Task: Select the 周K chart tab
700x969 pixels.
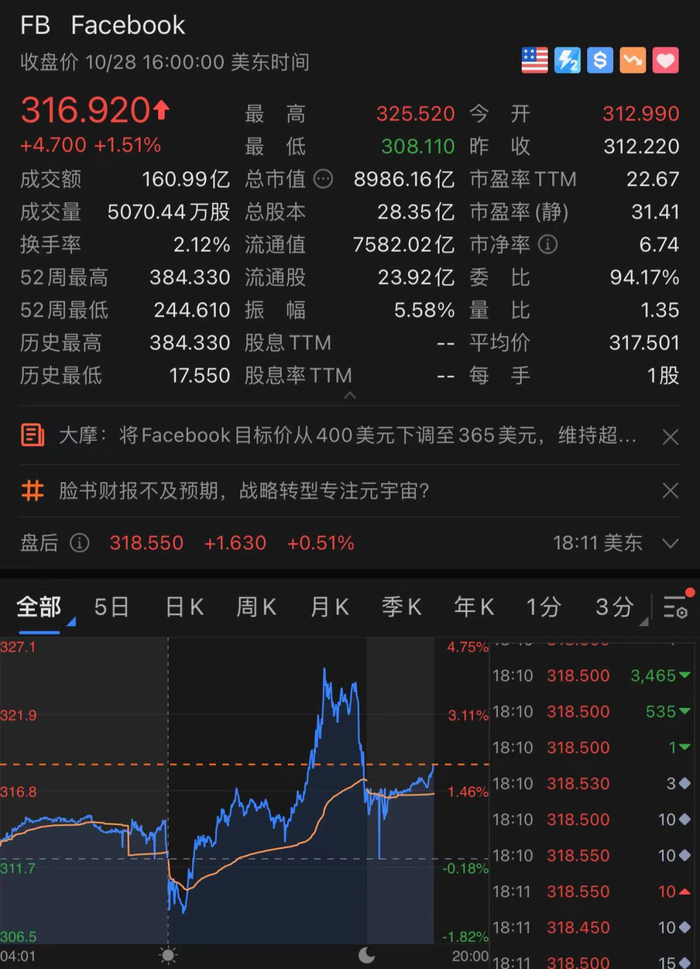Action: point(256,606)
